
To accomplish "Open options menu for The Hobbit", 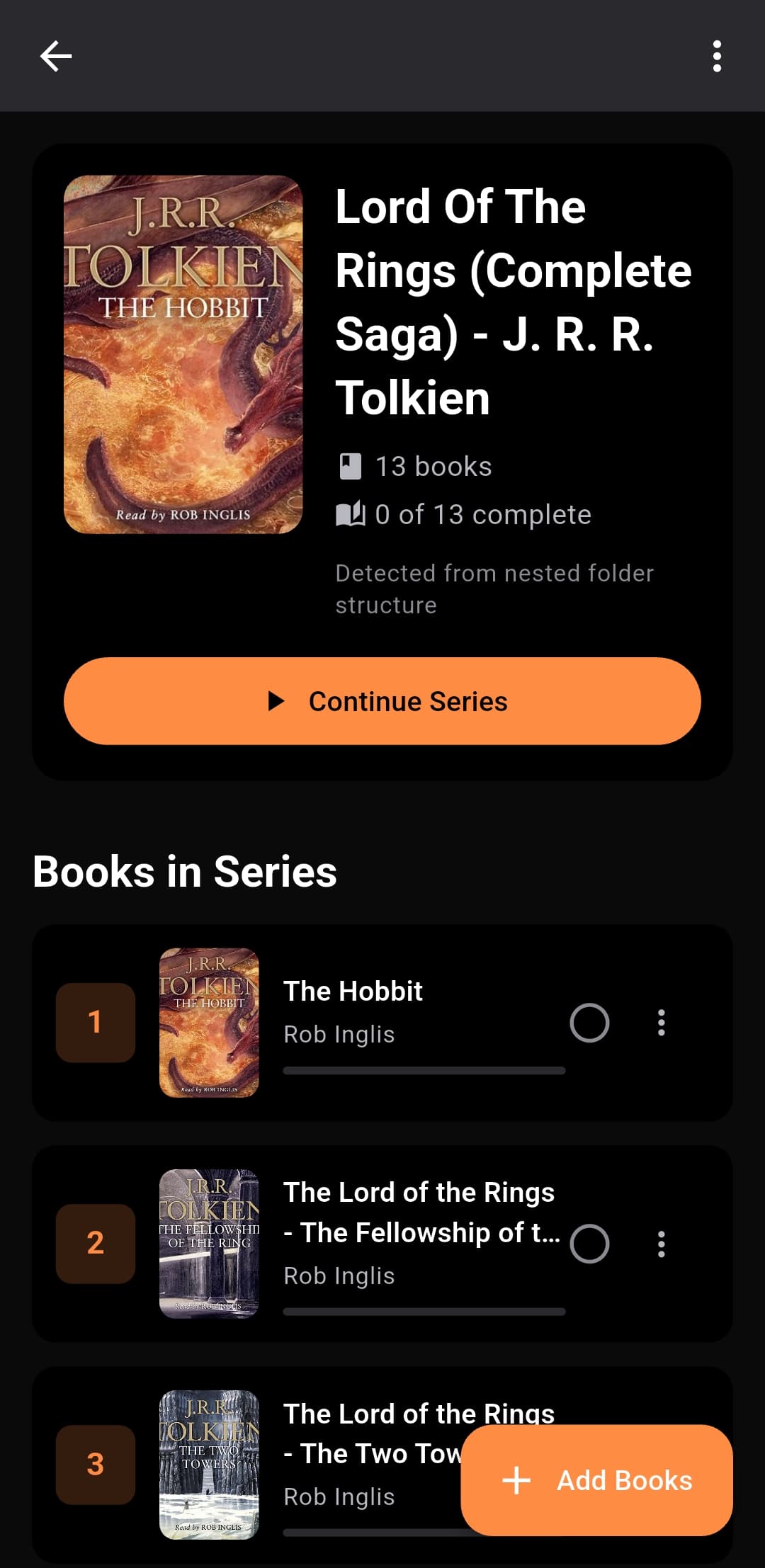I will 661,1023.
